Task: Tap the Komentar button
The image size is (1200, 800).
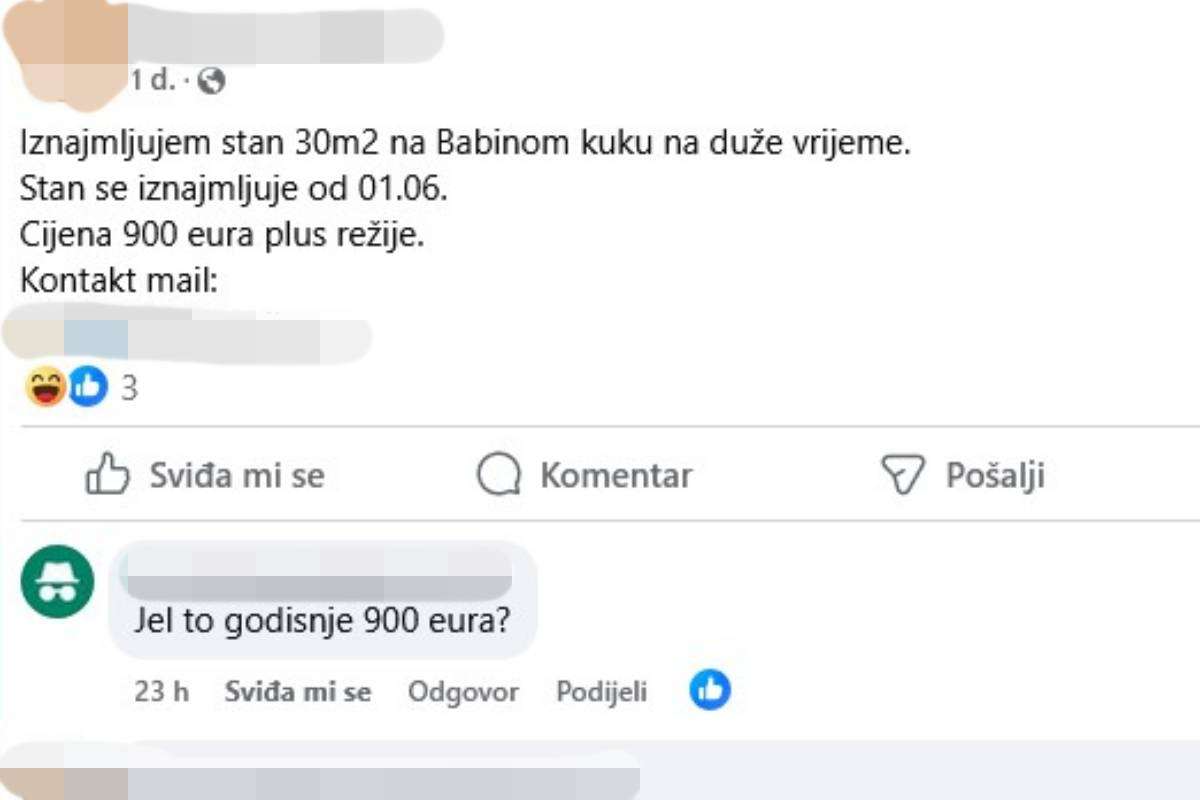Action: tap(585, 475)
